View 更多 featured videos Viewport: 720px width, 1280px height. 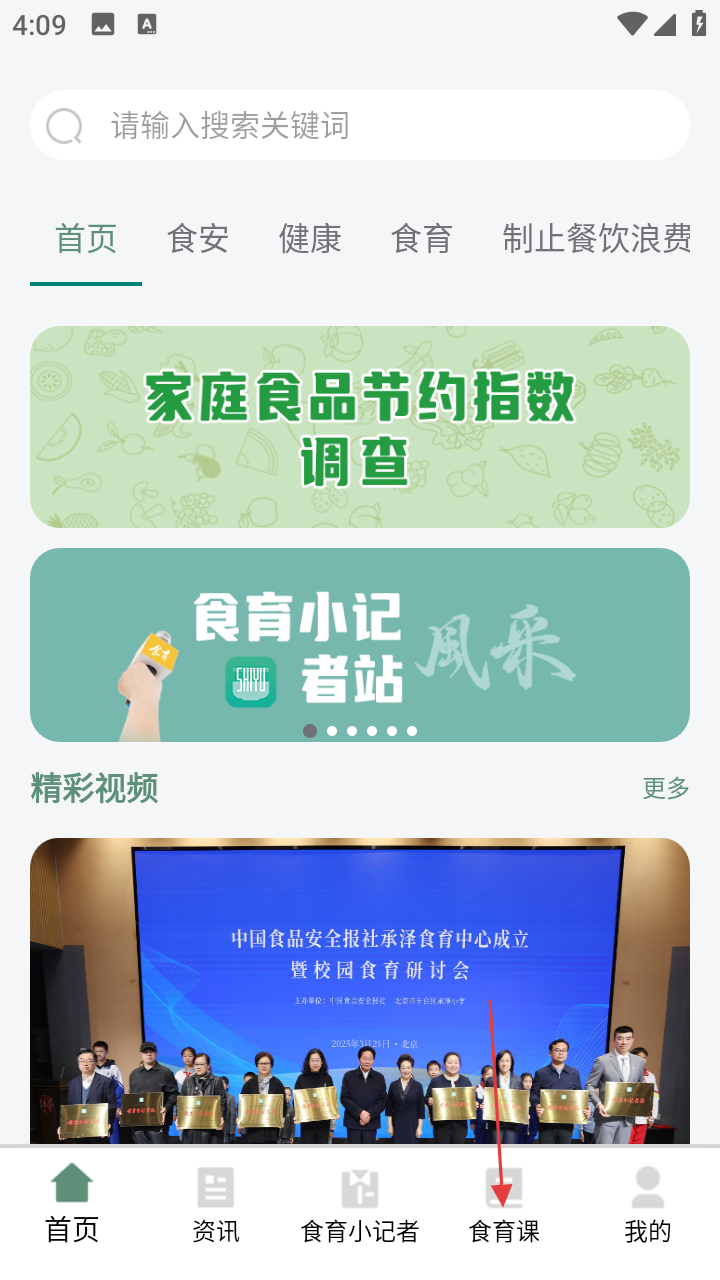pyautogui.click(x=666, y=788)
